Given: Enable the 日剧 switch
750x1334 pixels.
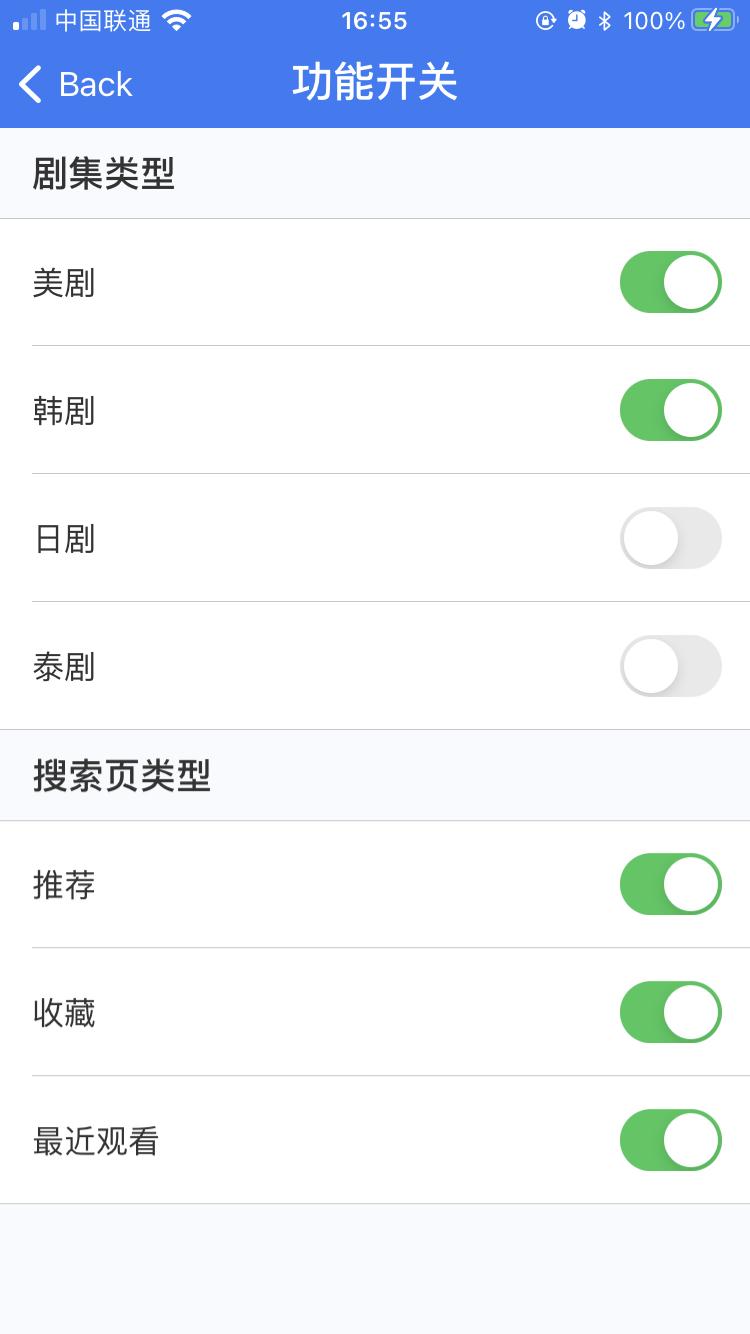Looking at the screenshot, I should pyautogui.click(x=670, y=538).
